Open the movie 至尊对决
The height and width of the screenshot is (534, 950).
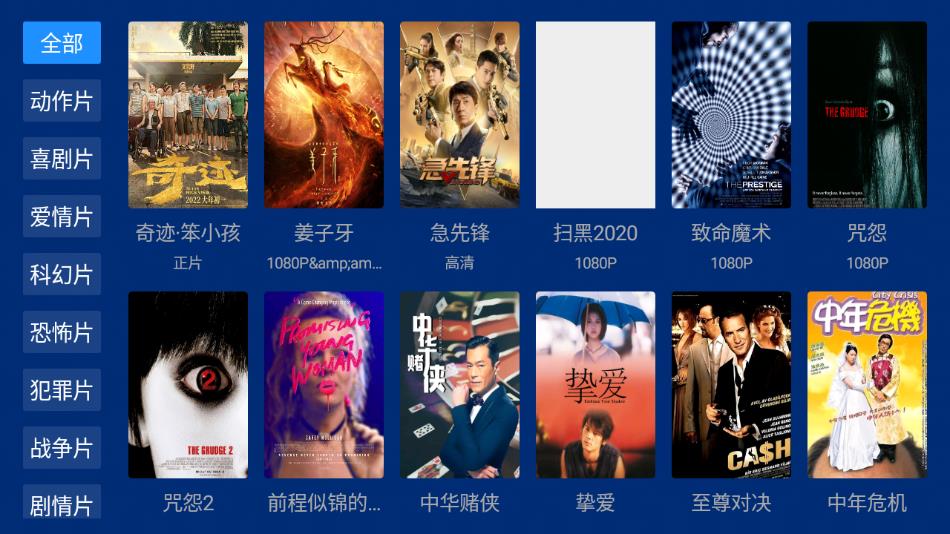(731, 385)
